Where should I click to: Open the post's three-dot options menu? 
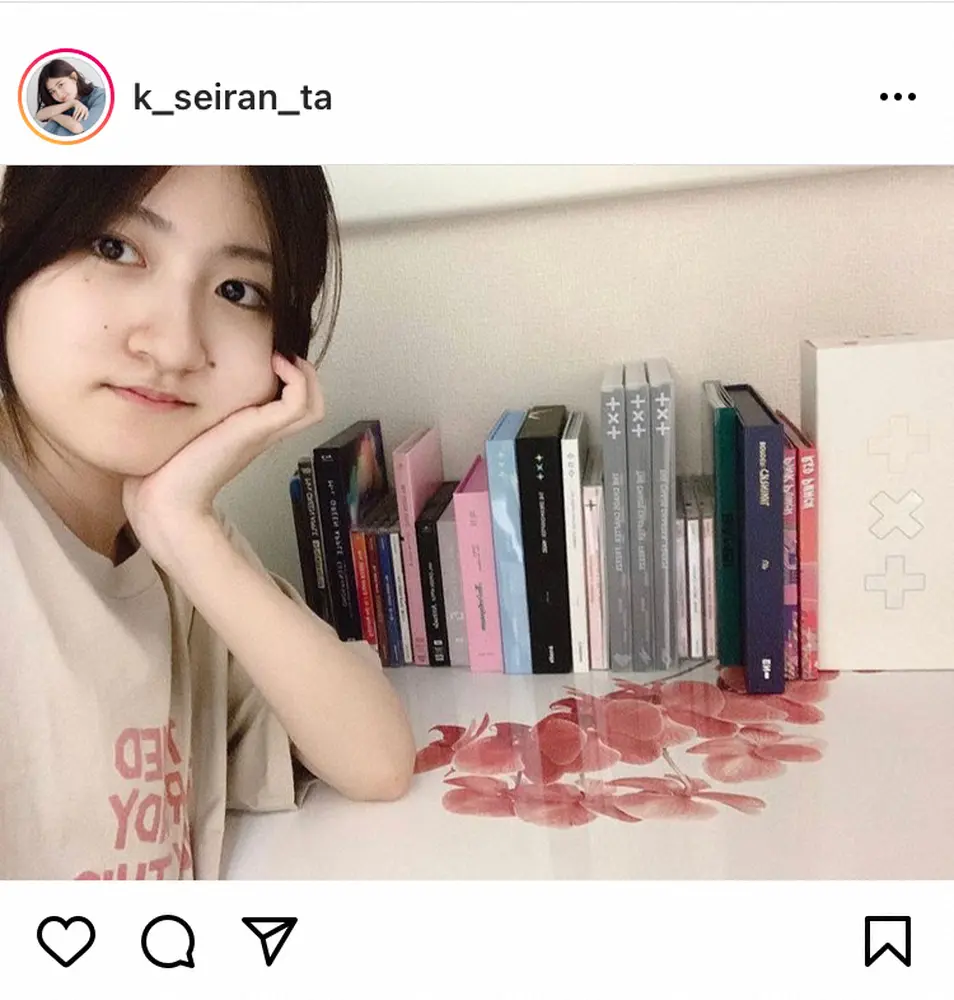pyautogui.click(x=897, y=97)
